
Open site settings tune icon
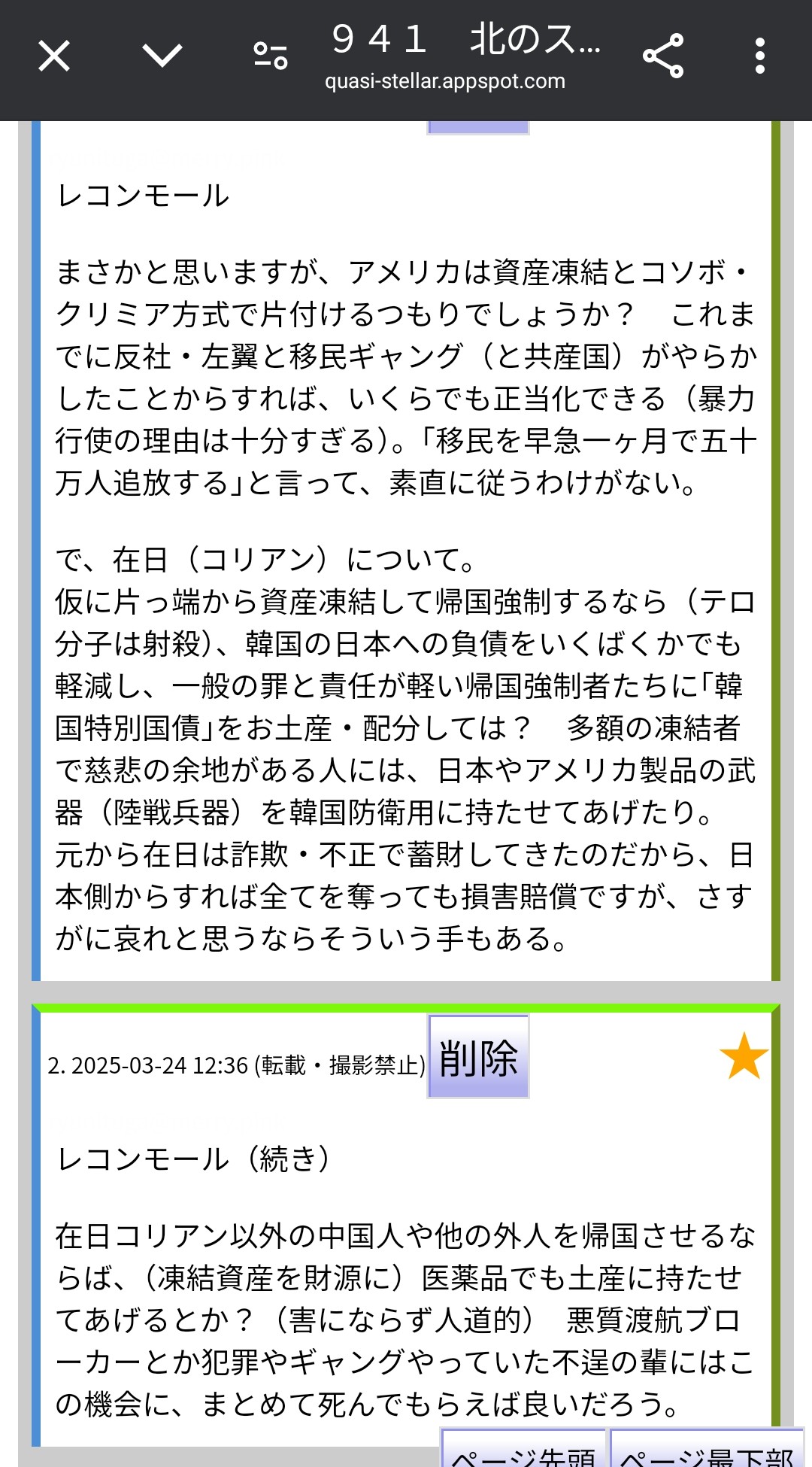click(271, 56)
